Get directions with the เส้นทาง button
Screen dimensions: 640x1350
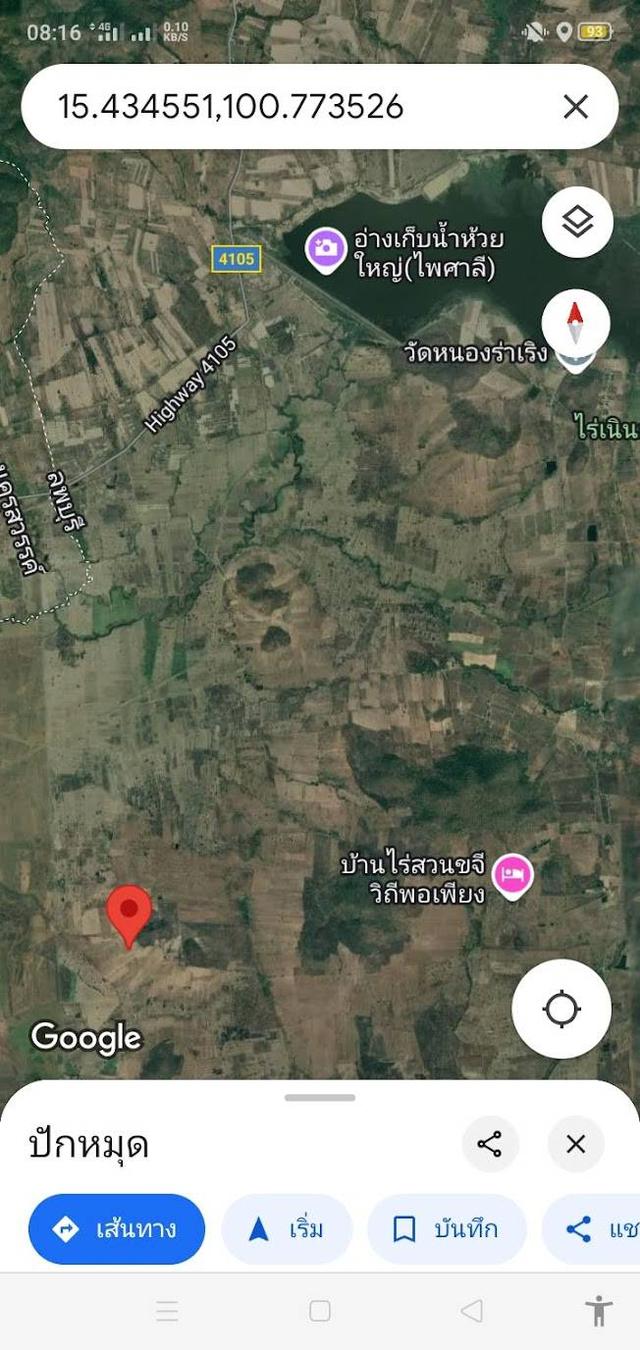[116, 1229]
